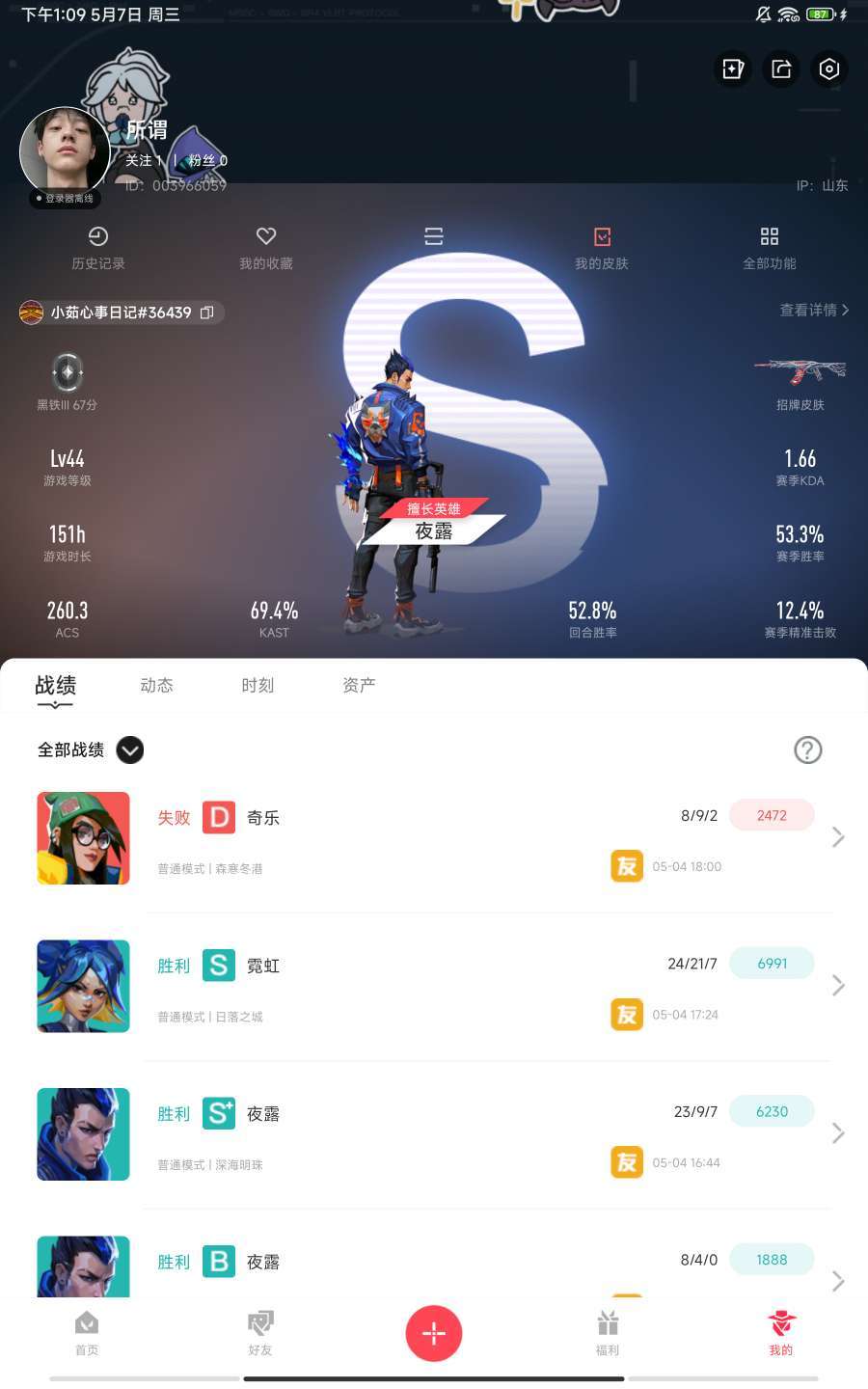Open the card edit icon at top
The width and height of the screenshot is (868, 1389).
pyautogui.click(x=733, y=68)
